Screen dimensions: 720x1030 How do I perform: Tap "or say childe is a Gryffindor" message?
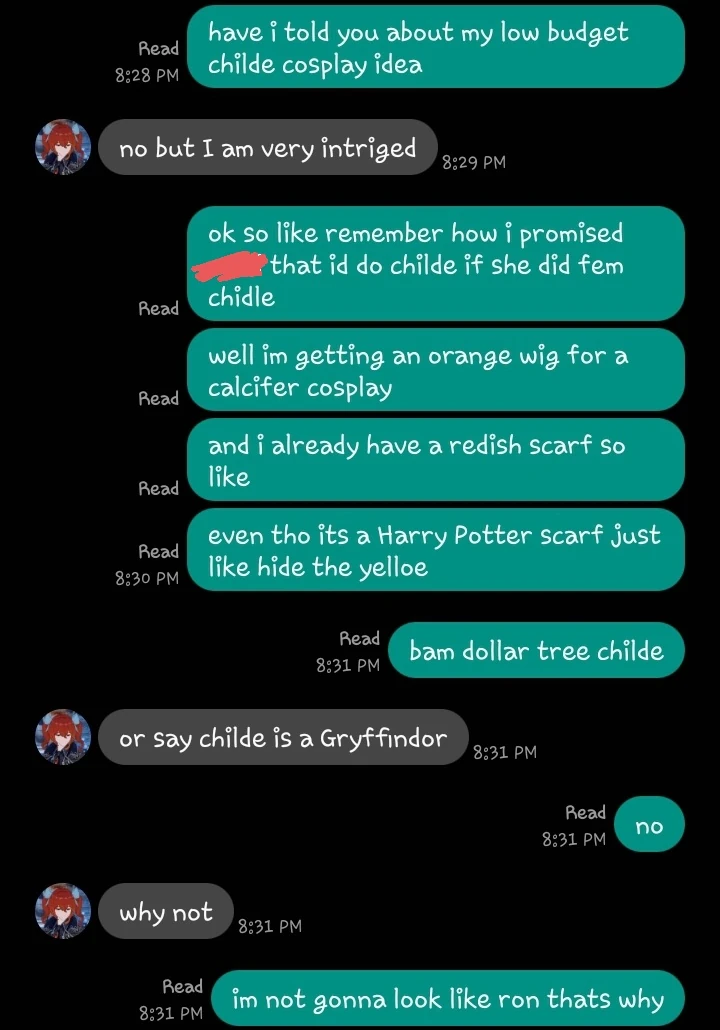[283, 737]
